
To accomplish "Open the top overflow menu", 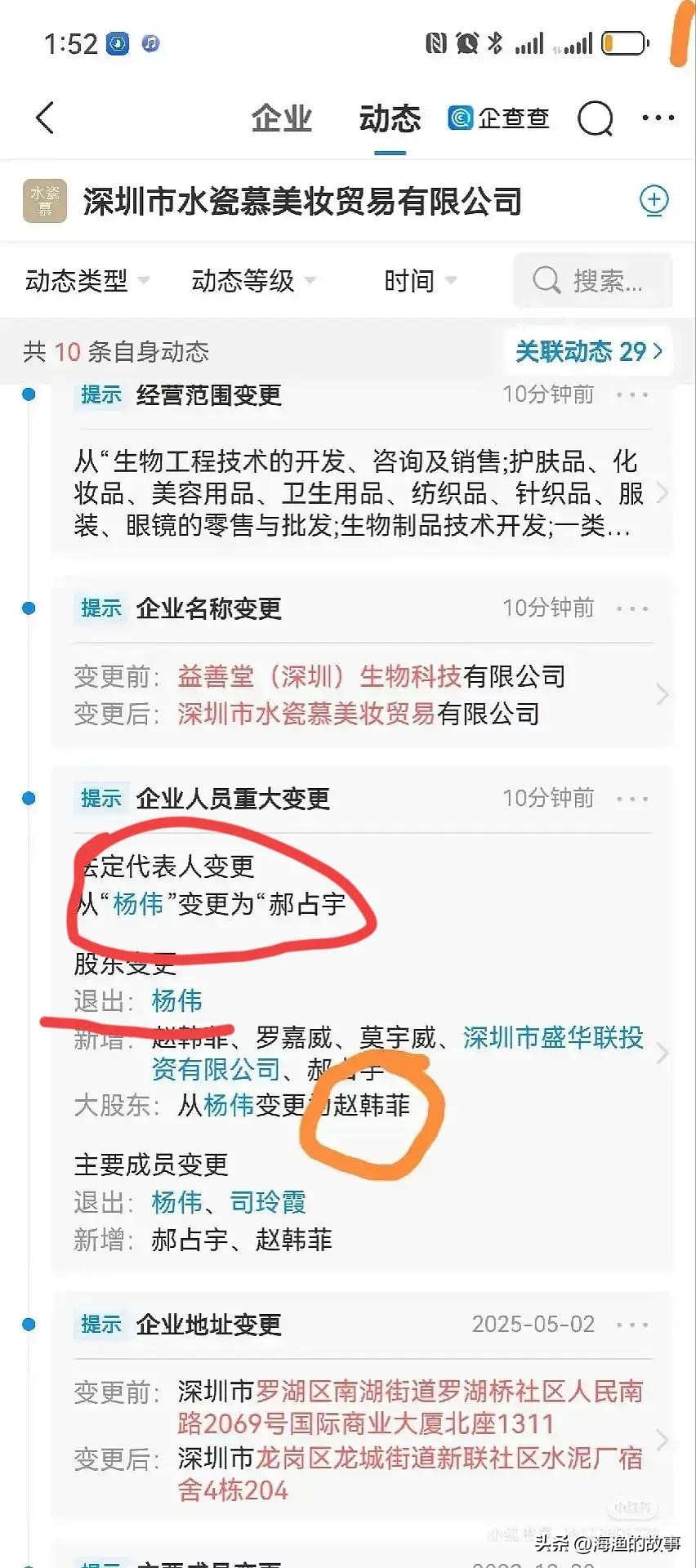I will (658, 118).
